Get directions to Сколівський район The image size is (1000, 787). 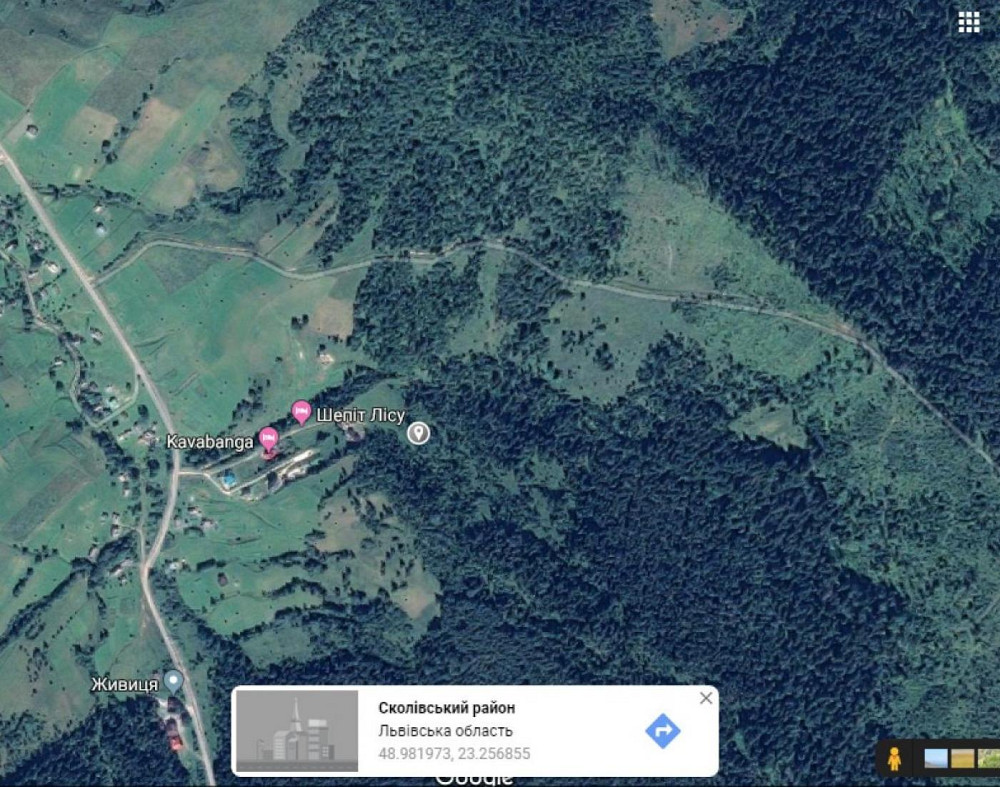tap(662, 730)
